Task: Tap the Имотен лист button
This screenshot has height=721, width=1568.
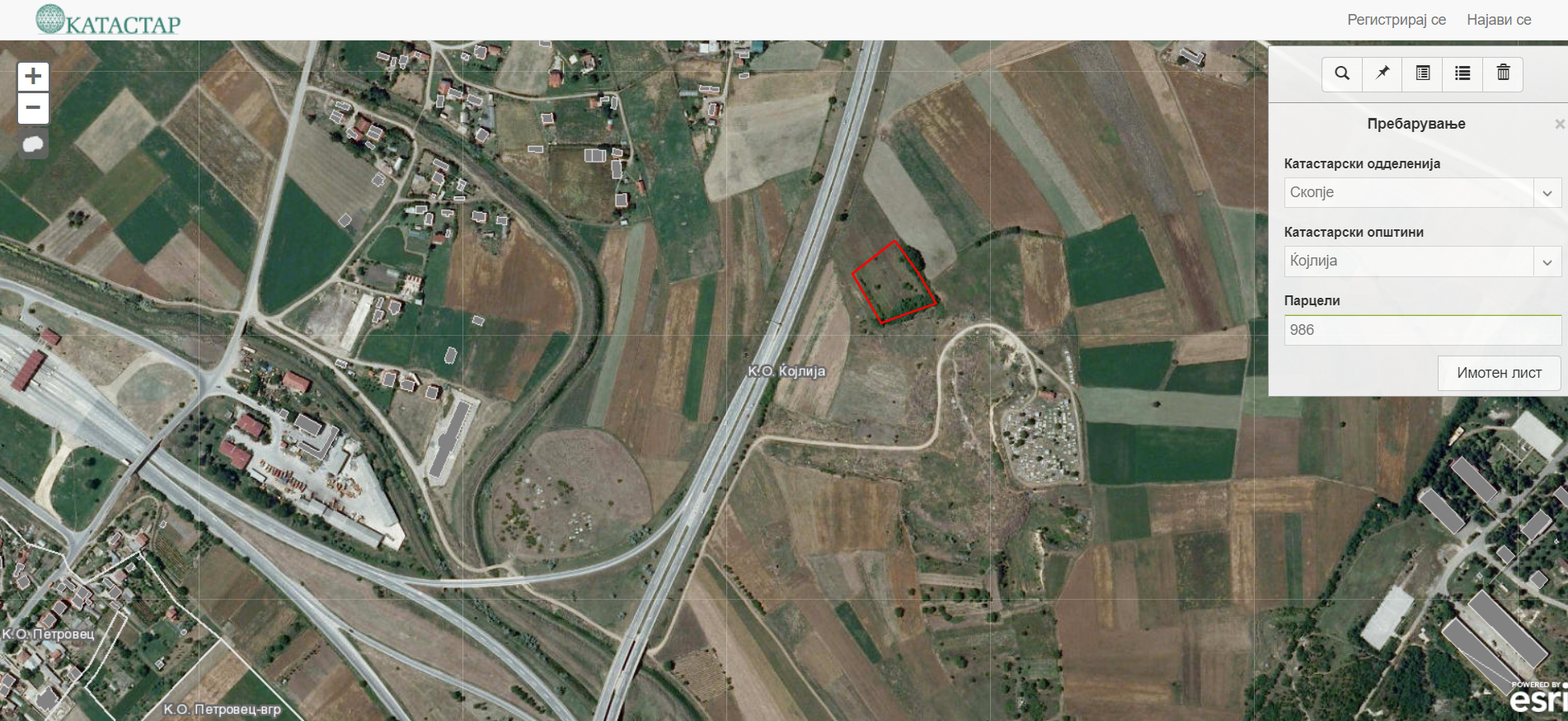Action: [1499, 373]
